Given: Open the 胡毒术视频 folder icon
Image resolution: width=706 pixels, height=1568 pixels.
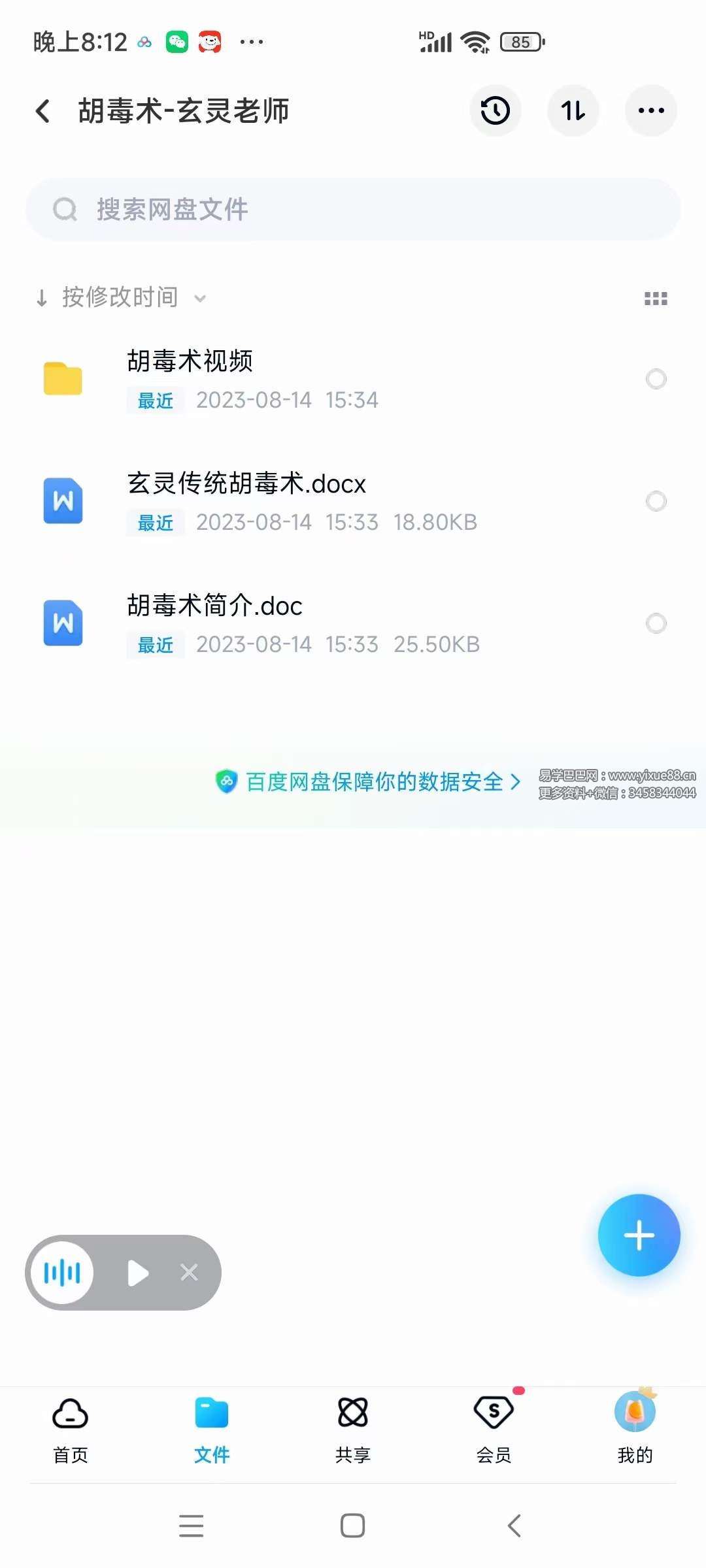Looking at the screenshot, I should click(x=63, y=379).
